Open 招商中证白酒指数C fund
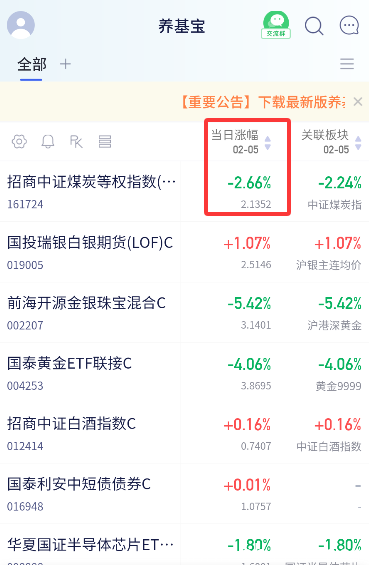369x565 pixels. coord(184,433)
